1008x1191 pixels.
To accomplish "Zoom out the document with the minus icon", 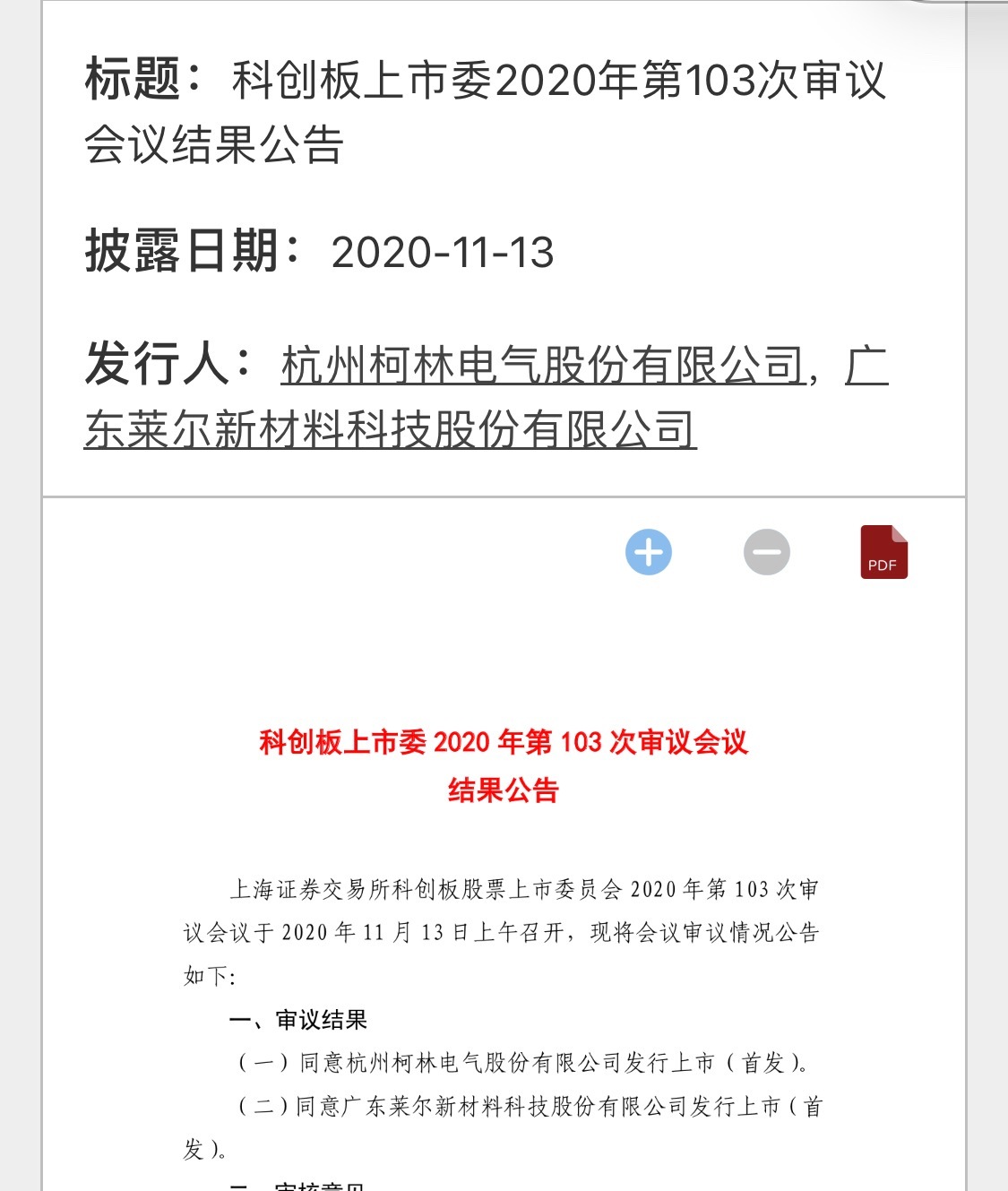I will pos(766,552).
